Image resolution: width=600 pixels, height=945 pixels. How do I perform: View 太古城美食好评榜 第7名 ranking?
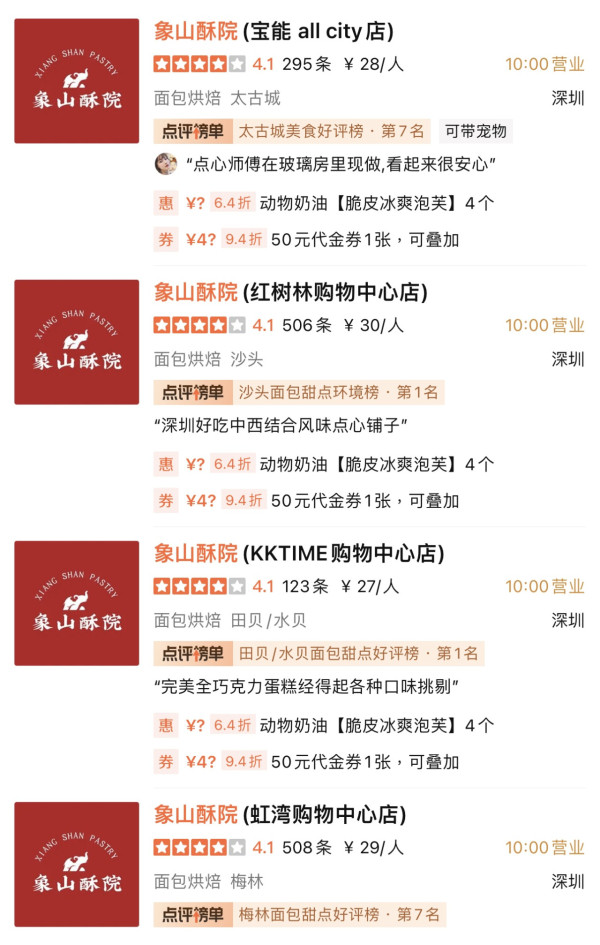point(330,131)
